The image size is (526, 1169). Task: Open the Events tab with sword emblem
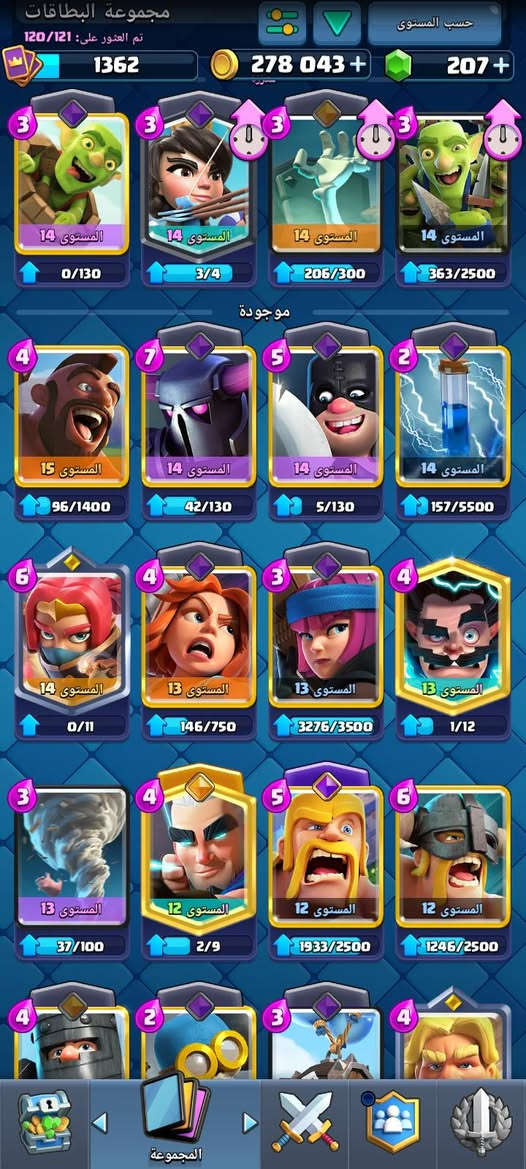[x=481, y=1122]
